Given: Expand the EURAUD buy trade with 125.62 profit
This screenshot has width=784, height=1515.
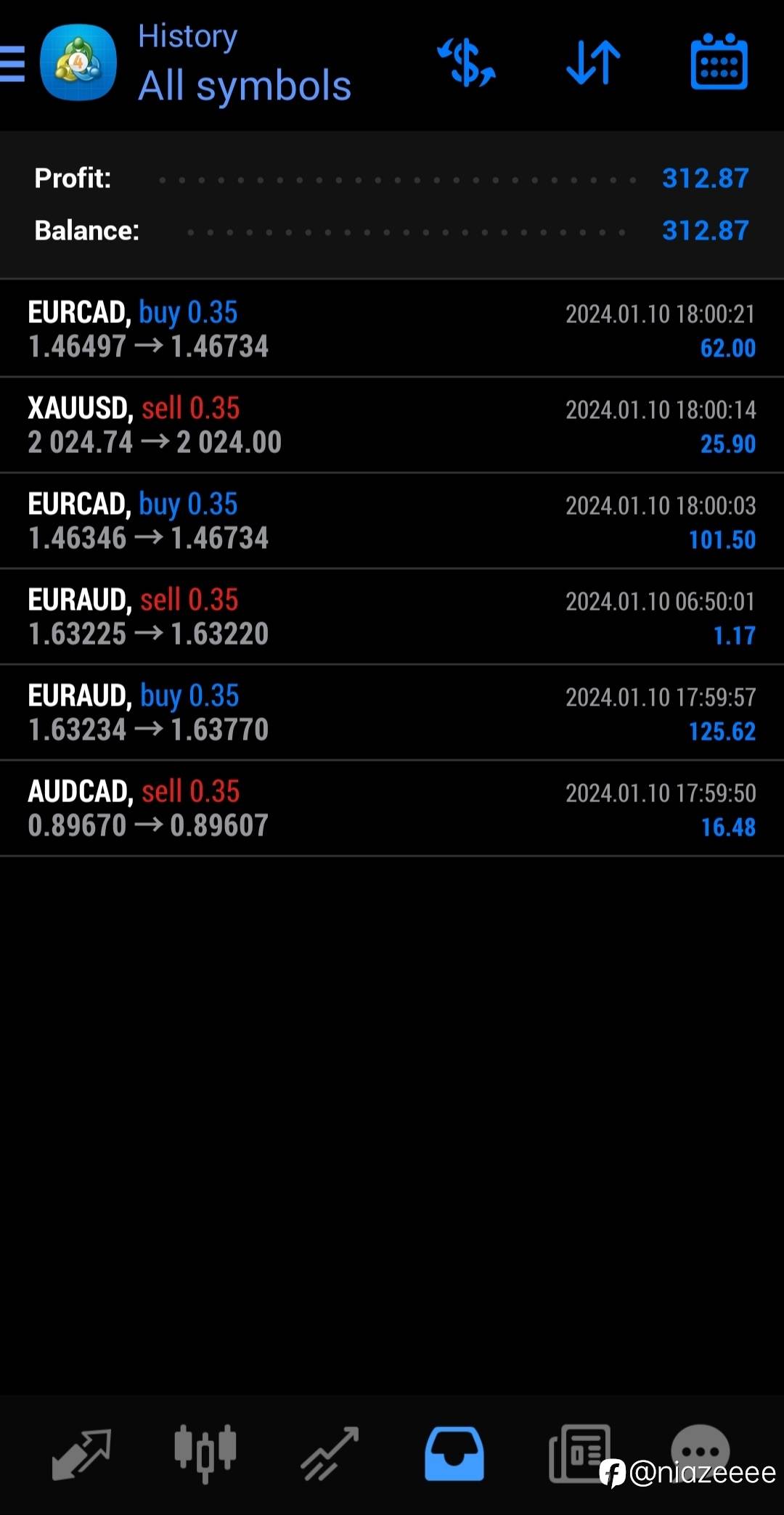Looking at the screenshot, I should (x=392, y=712).
